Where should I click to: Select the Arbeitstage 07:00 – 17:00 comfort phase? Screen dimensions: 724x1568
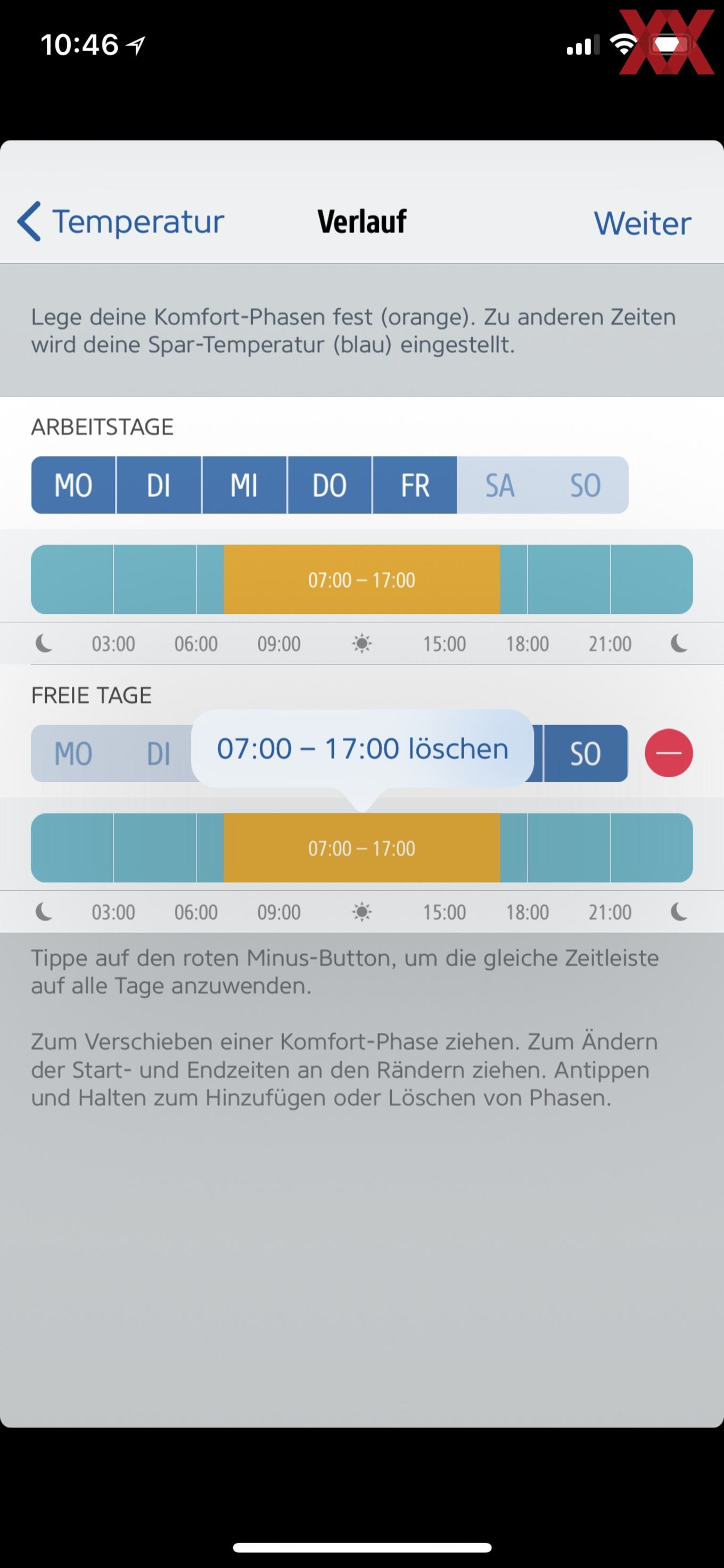point(362,579)
